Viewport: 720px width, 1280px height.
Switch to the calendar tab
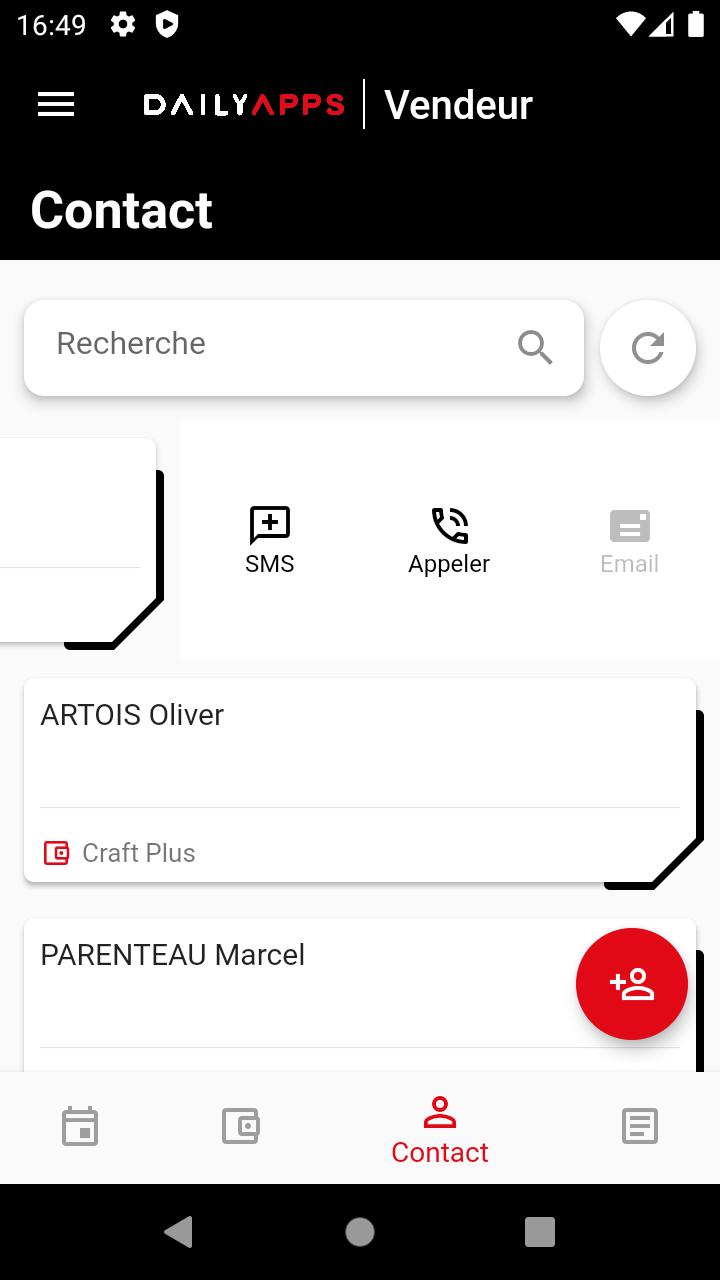(80, 1126)
